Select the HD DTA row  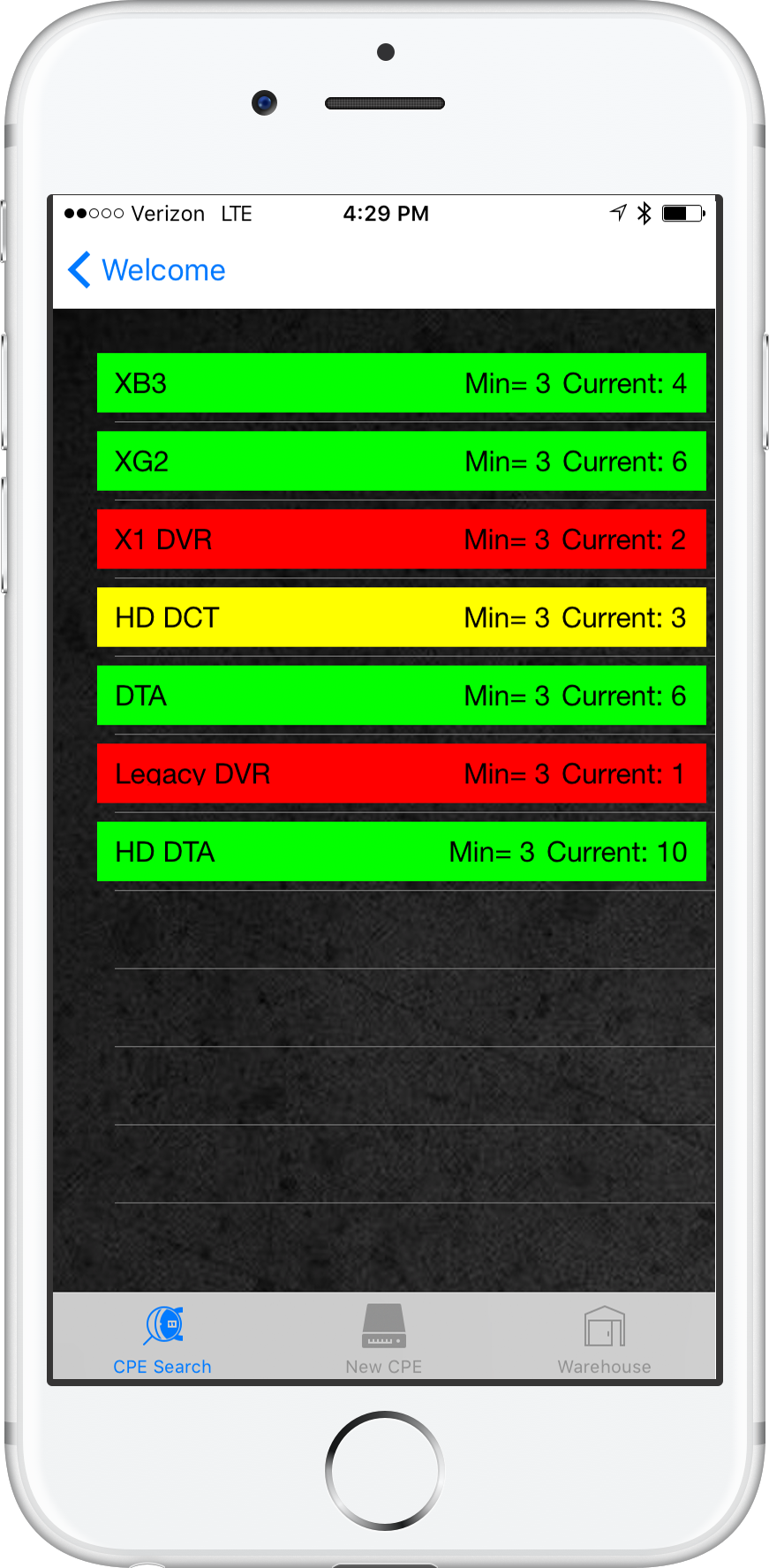click(x=402, y=852)
